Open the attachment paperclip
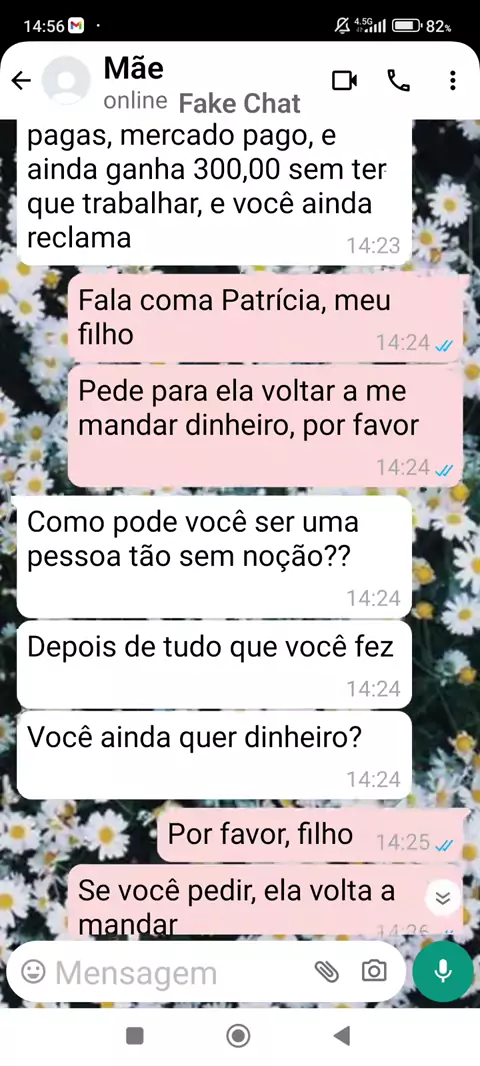This screenshot has width=480, height=1066. pyautogui.click(x=327, y=972)
